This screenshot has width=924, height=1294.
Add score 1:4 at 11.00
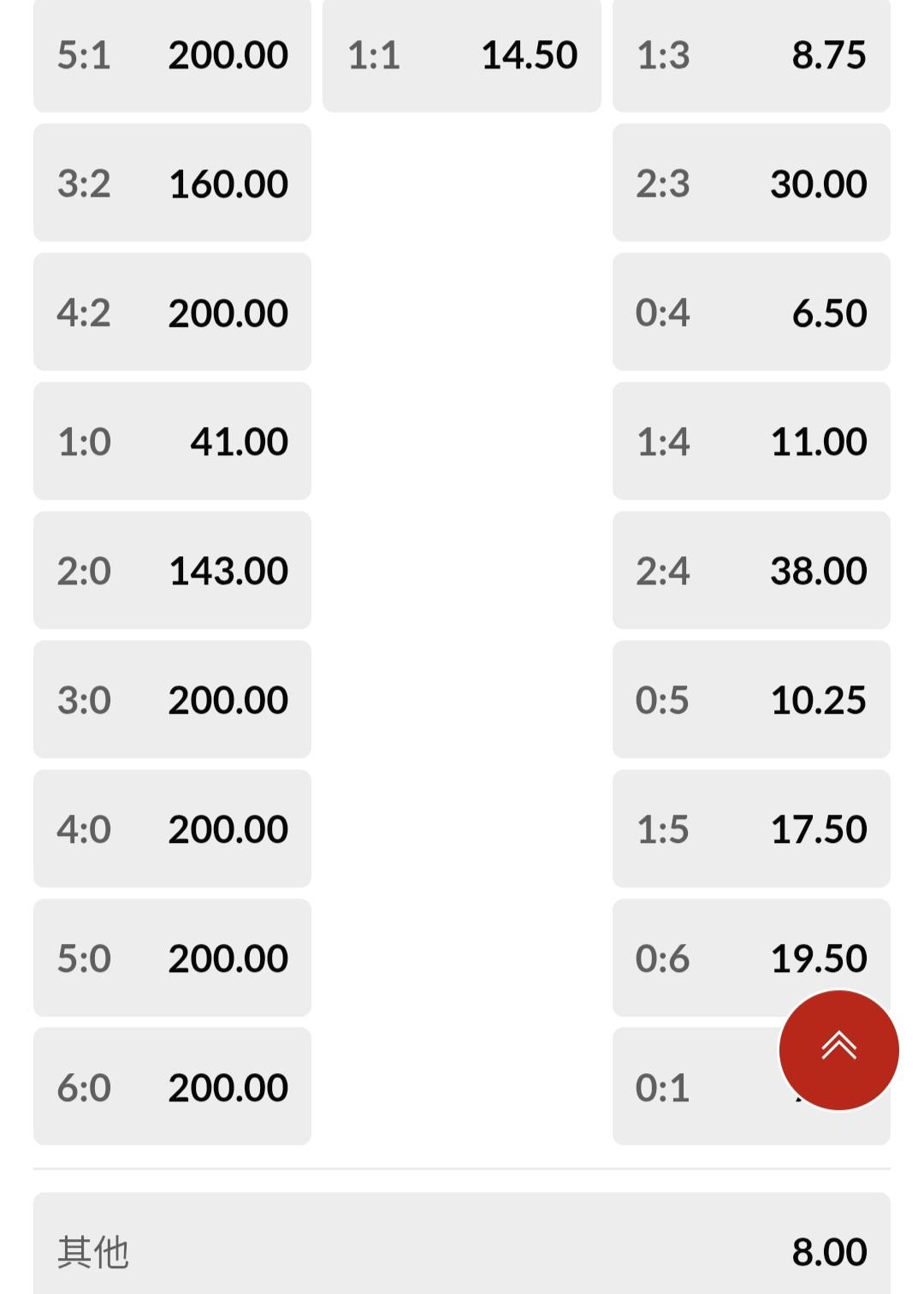tap(751, 442)
